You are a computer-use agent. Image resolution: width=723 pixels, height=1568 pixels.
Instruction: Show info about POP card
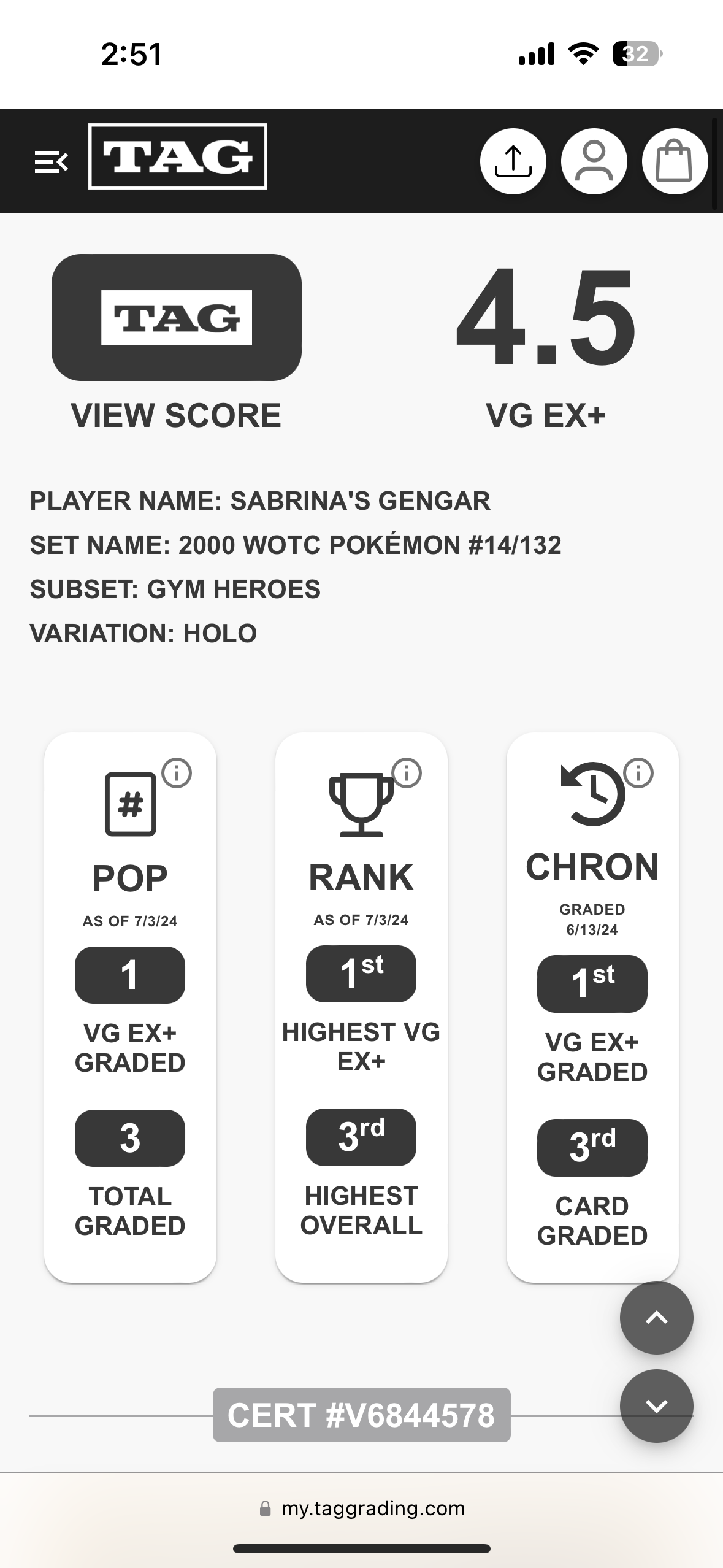pyautogui.click(x=177, y=773)
